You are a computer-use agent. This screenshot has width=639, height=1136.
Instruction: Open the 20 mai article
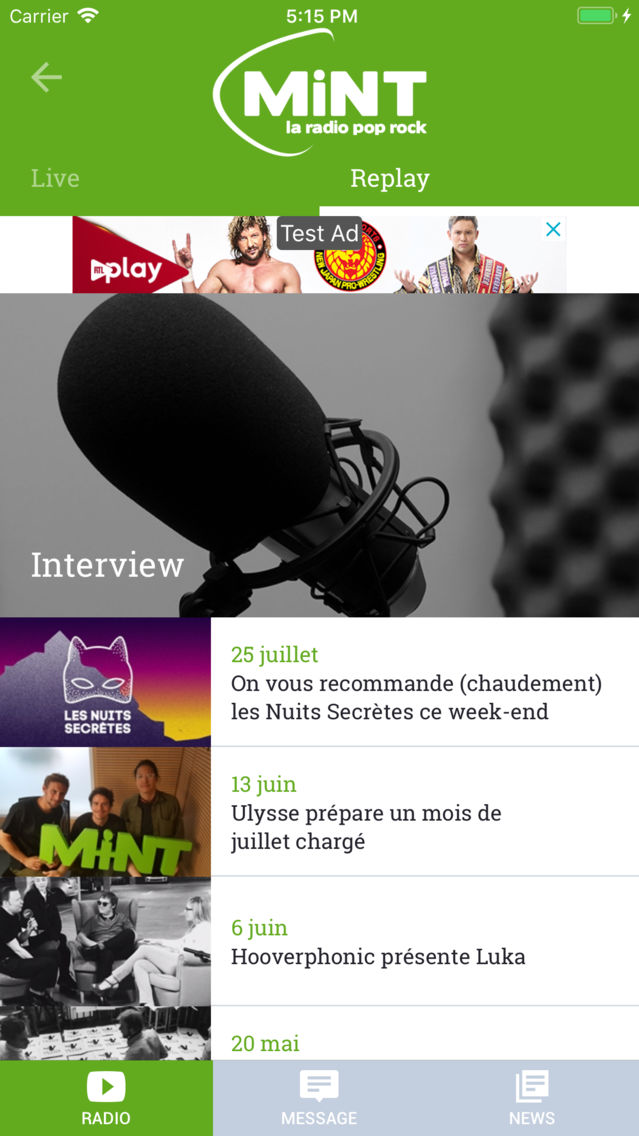coord(320,1034)
